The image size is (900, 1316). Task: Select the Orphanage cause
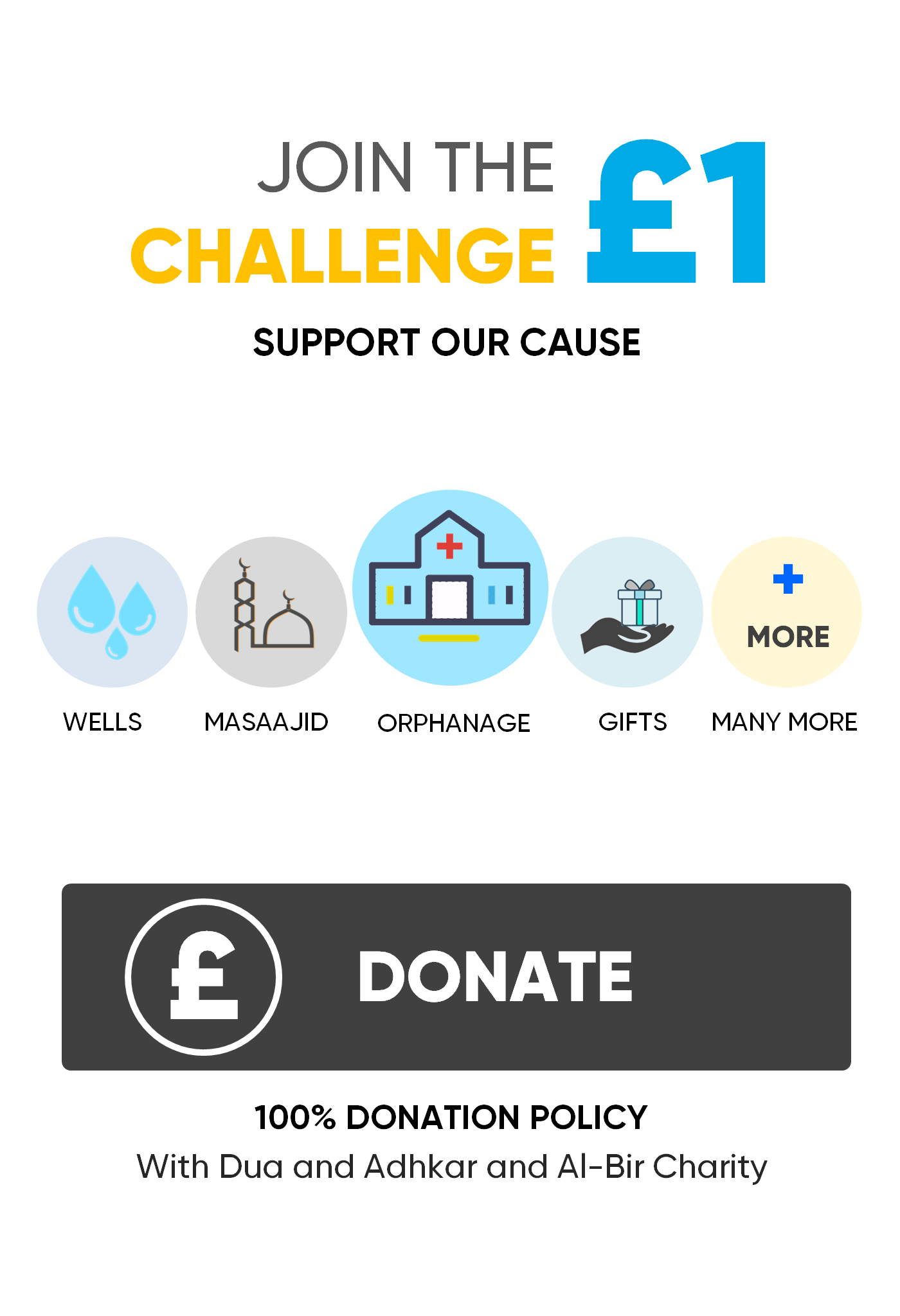click(x=450, y=587)
